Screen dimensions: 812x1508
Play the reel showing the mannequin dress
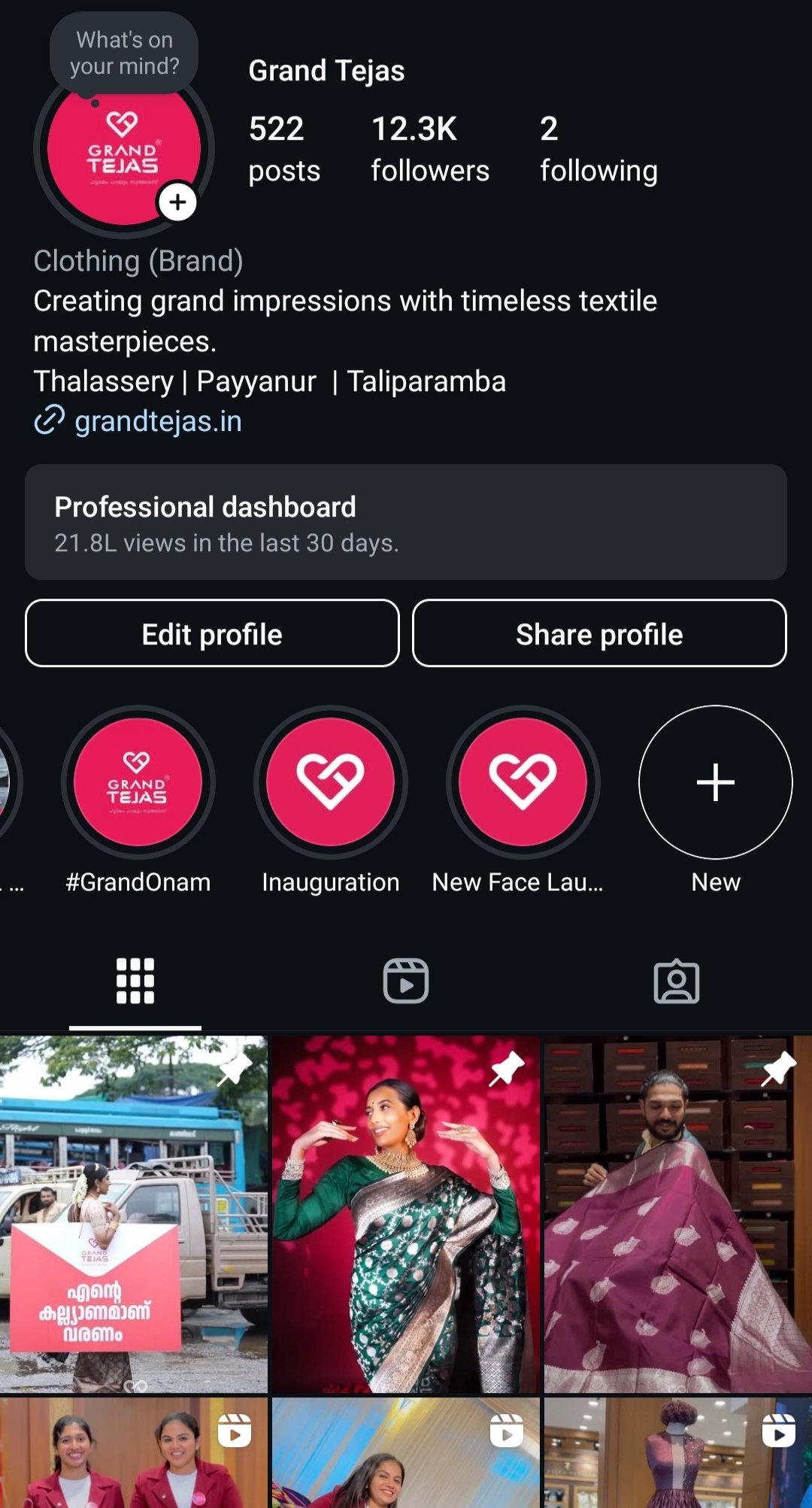(677, 1453)
